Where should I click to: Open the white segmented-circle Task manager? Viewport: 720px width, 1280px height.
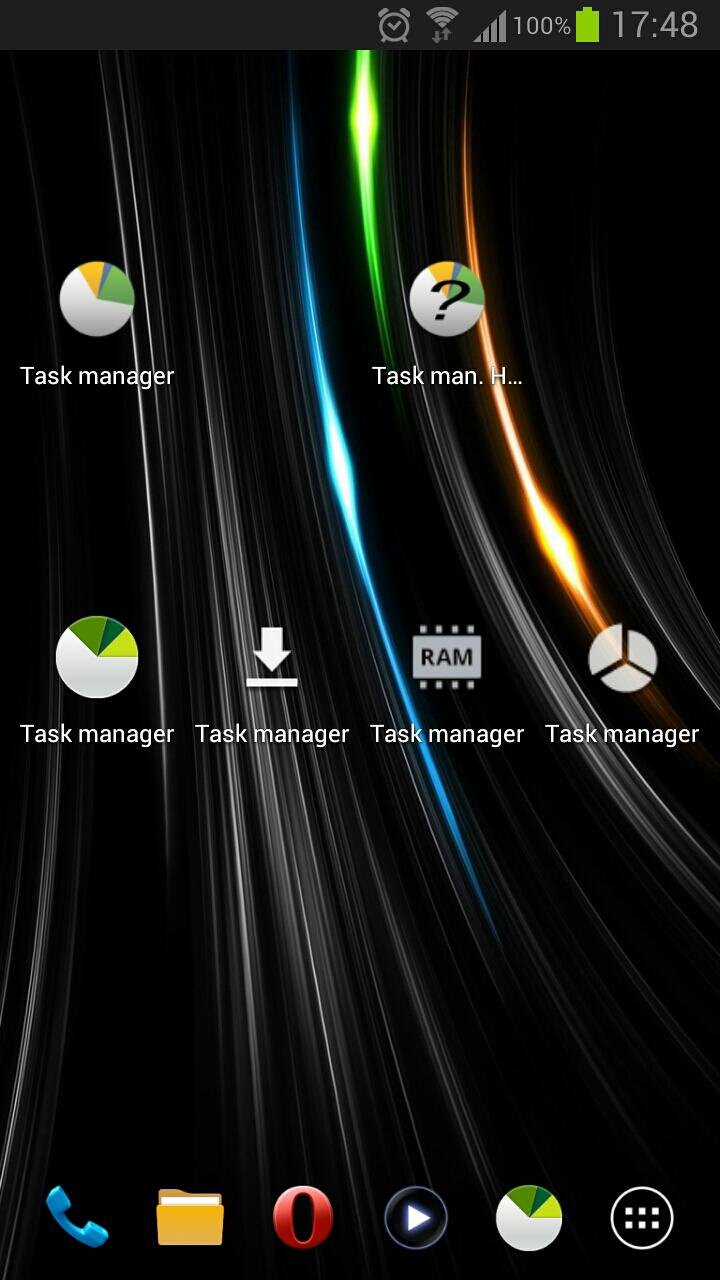622,657
